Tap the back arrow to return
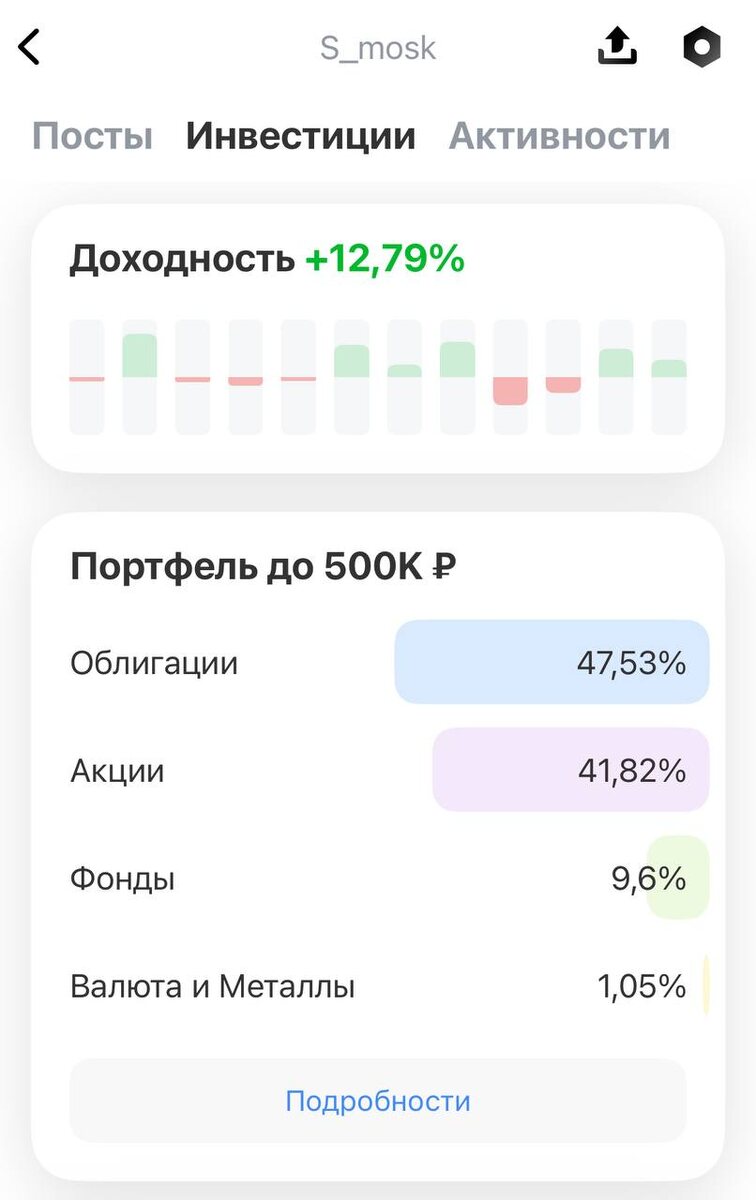The height and width of the screenshot is (1200, 756). [x=31, y=46]
